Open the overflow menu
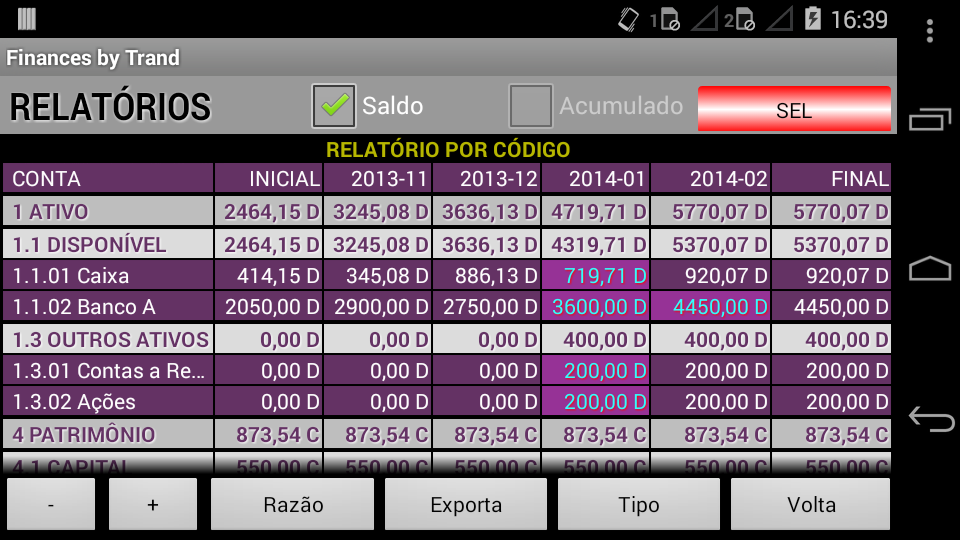The image size is (960, 540). click(x=930, y=32)
